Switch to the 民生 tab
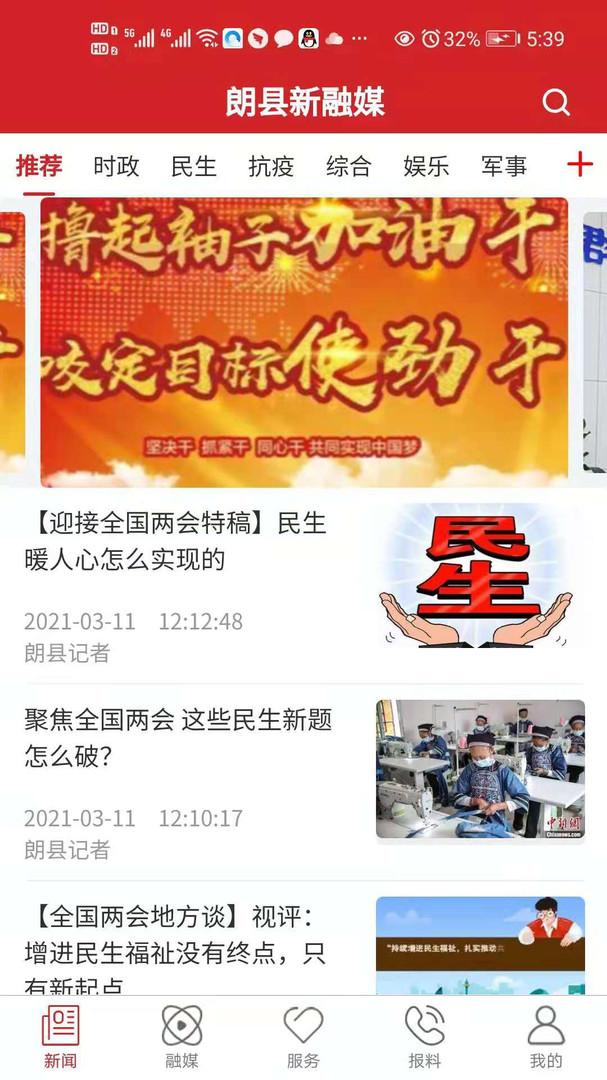Image resolution: width=607 pixels, height=1080 pixels. tap(194, 167)
